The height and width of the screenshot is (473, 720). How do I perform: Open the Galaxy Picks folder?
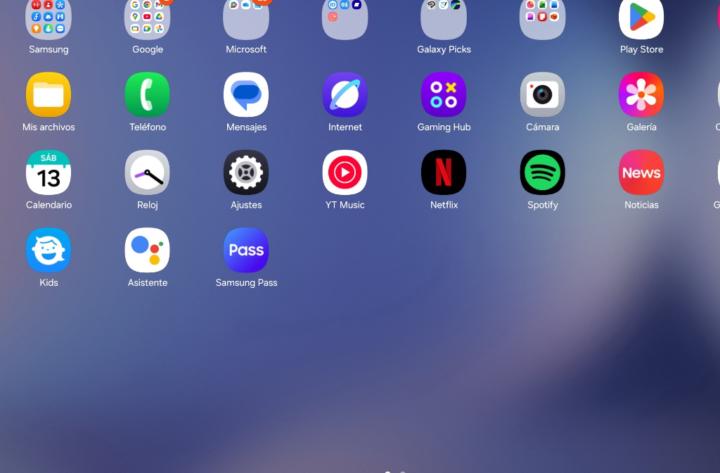click(x=443, y=20)
